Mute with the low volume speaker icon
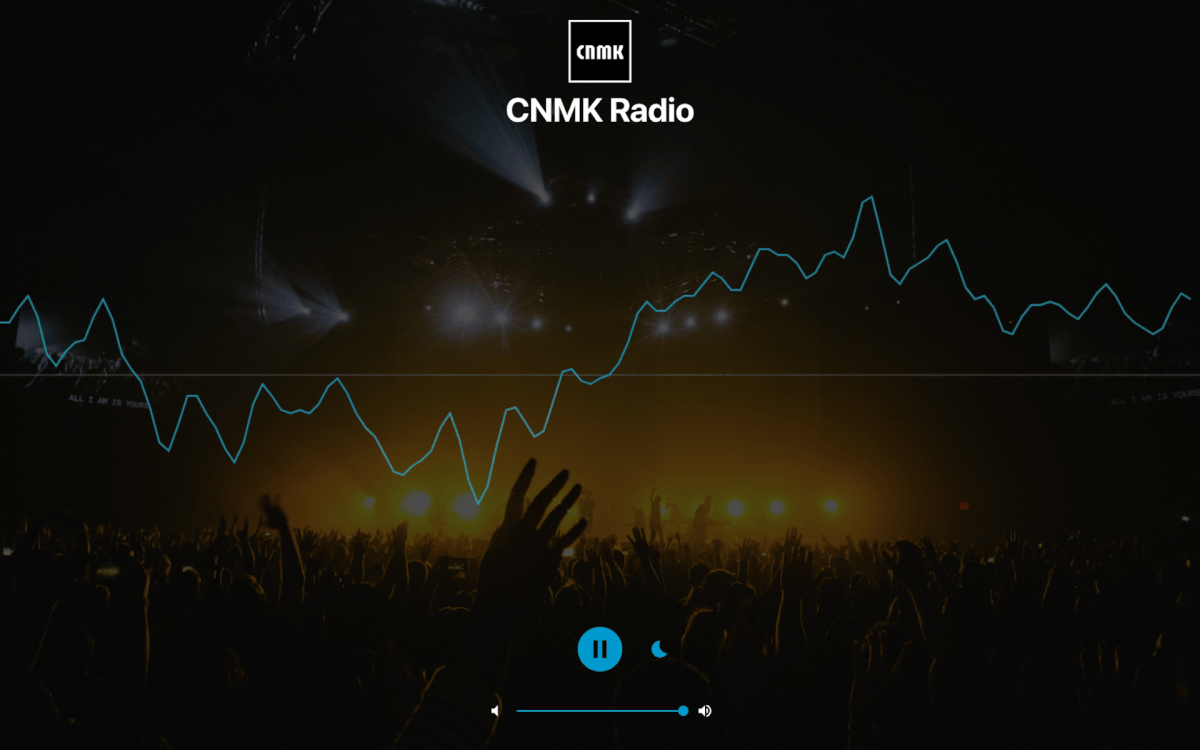 click(495, 711)
